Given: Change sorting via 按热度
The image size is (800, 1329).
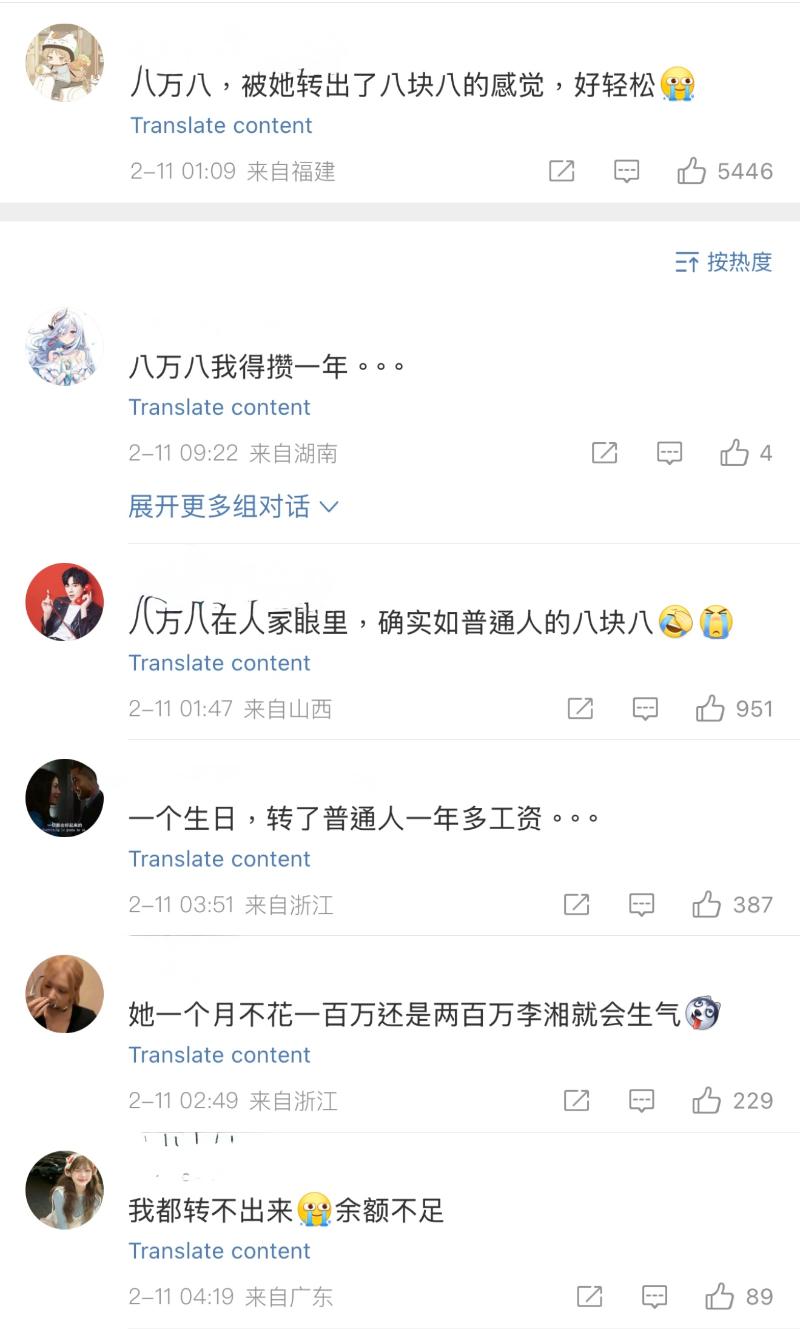Looking at the screenshot, I should [724, 262].
